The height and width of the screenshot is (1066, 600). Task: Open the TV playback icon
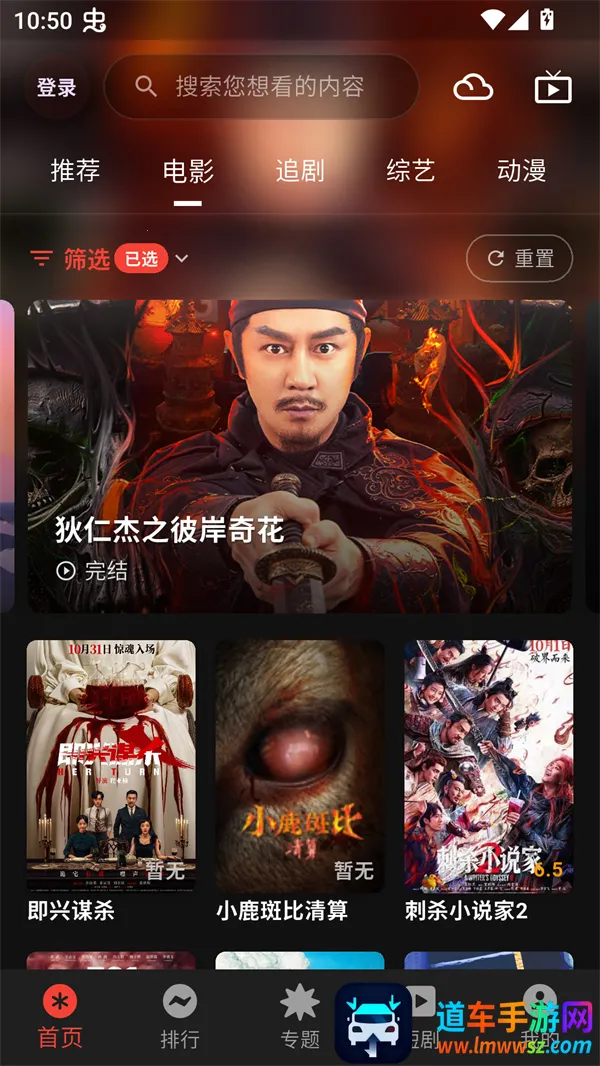(553, 88)
